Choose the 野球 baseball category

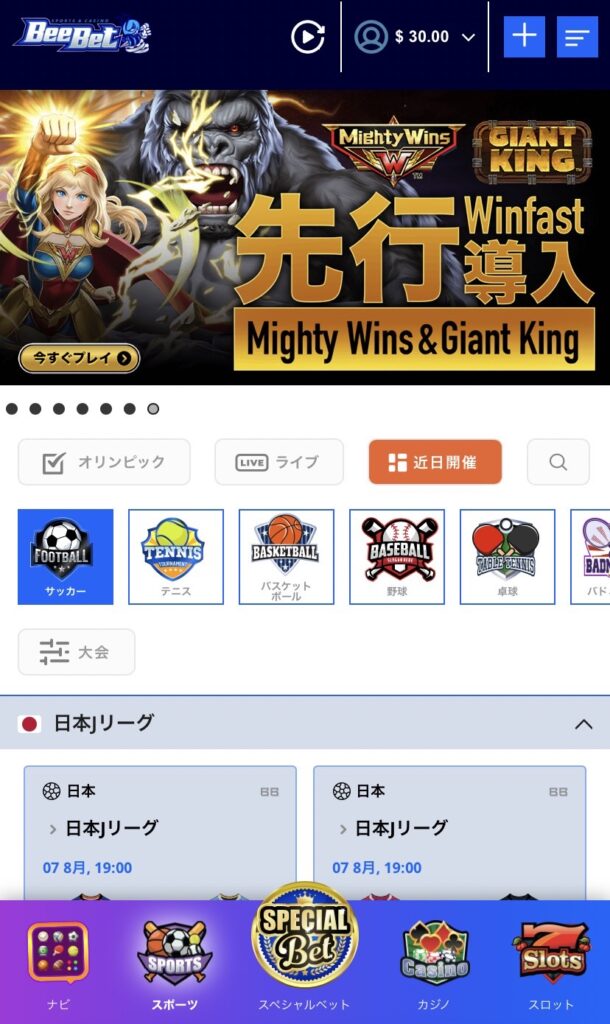[x=397, y=557]
